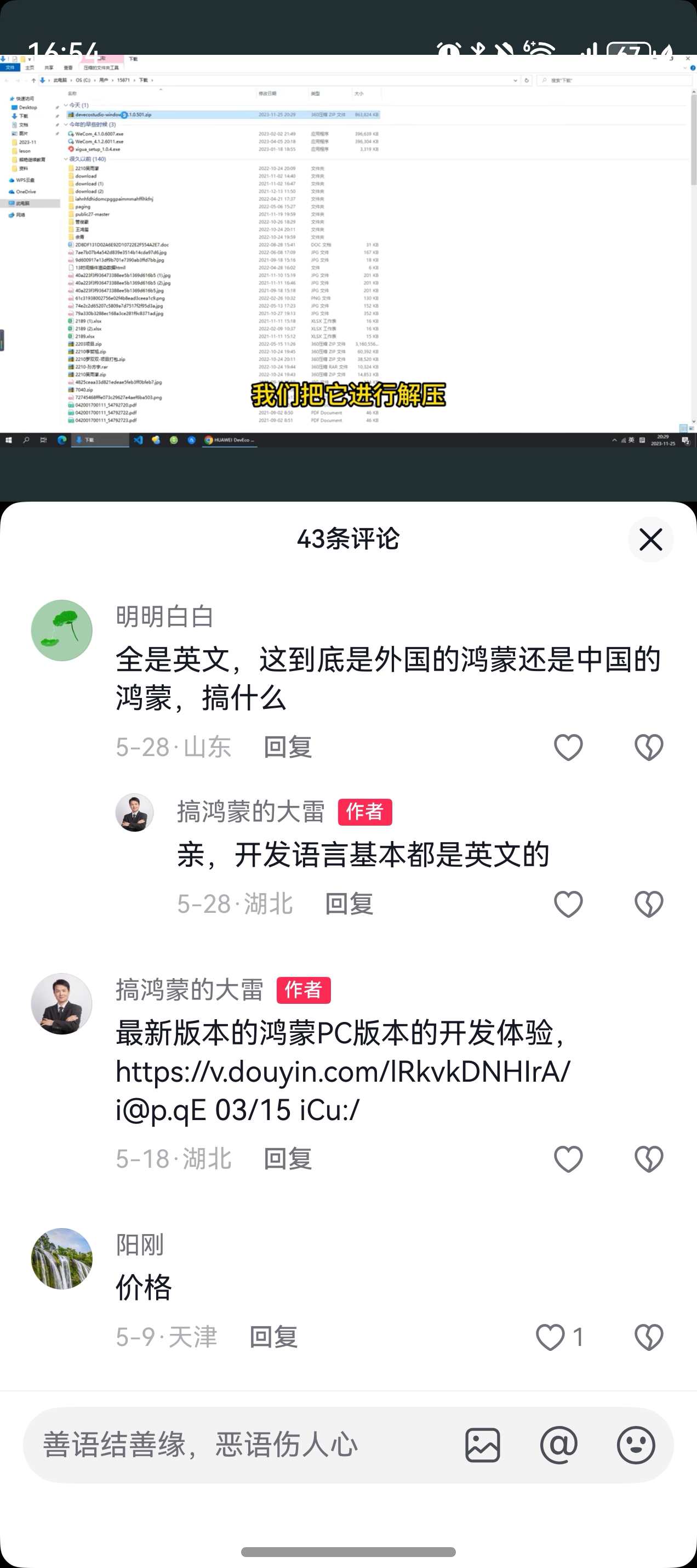The width and height of the screenshot is (697, 1568).
Task: Like the author's 鸿蒙PC版本 comment
Action: pos(568,1158)
